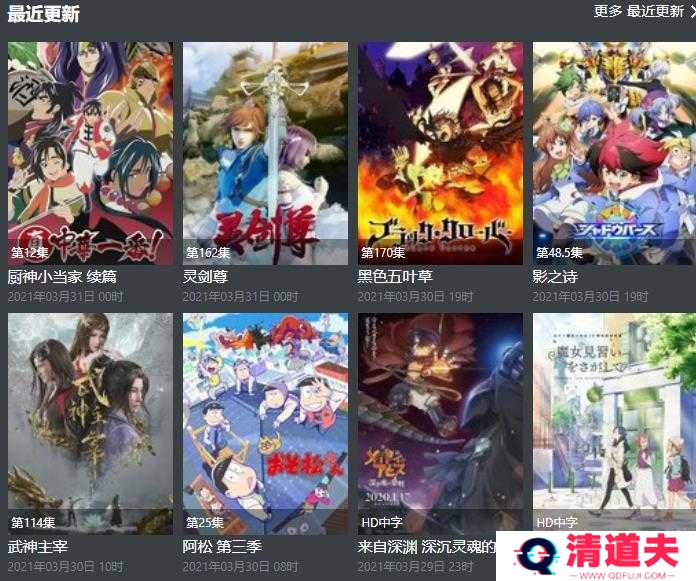Open 黑色五叶草 anime card
The image size is (696, 581).
click(440, 152)
